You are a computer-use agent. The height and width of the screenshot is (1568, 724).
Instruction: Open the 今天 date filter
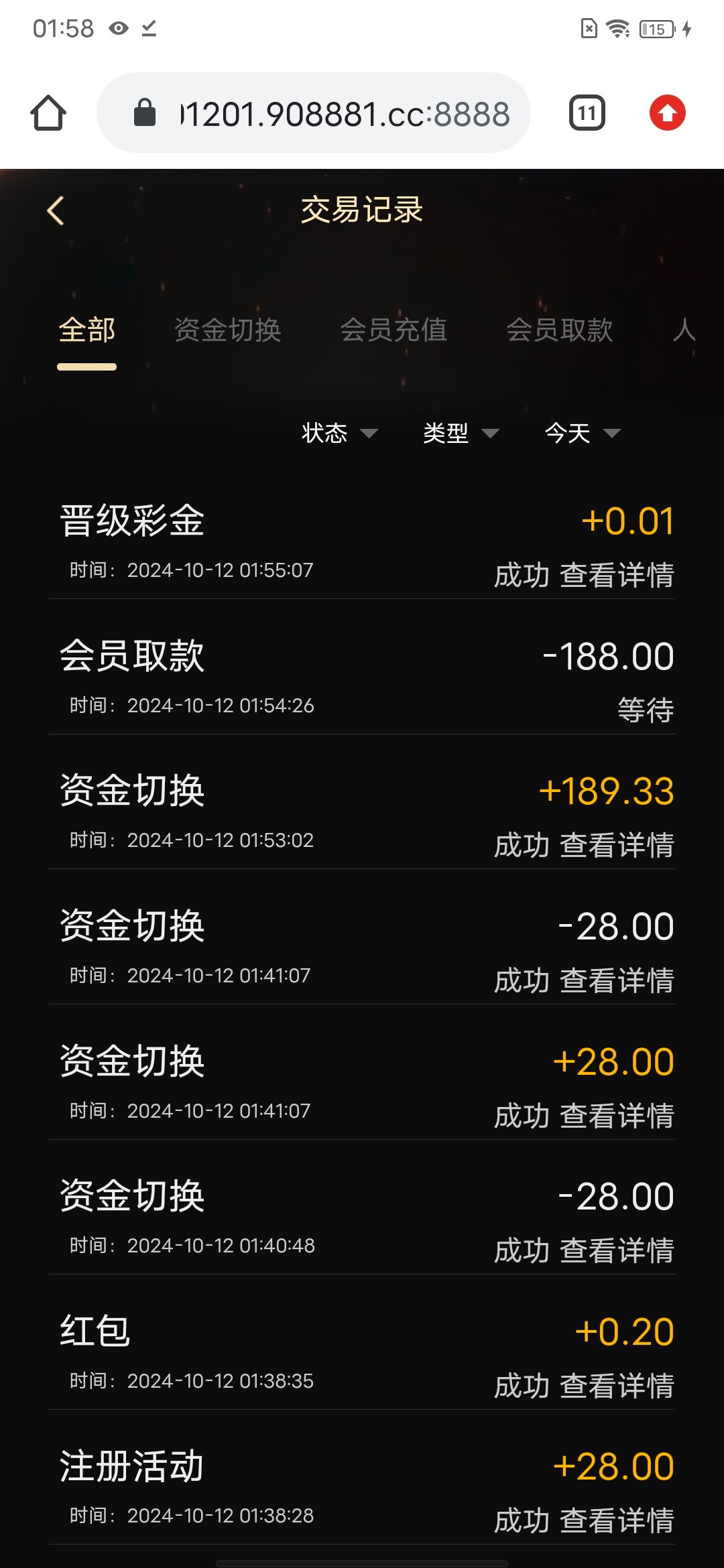[x=582, y=434]
